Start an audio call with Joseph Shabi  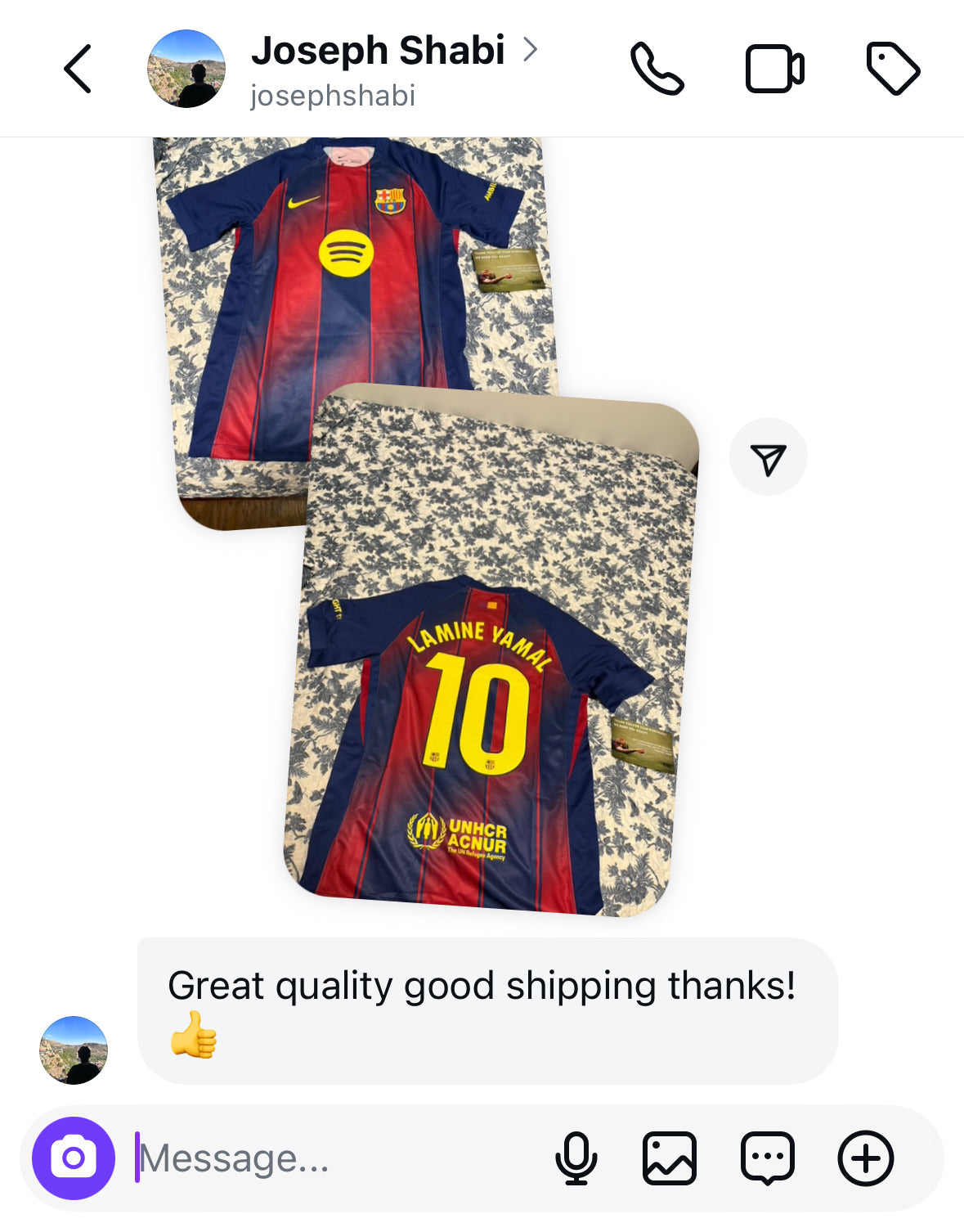tap(657, 69)
